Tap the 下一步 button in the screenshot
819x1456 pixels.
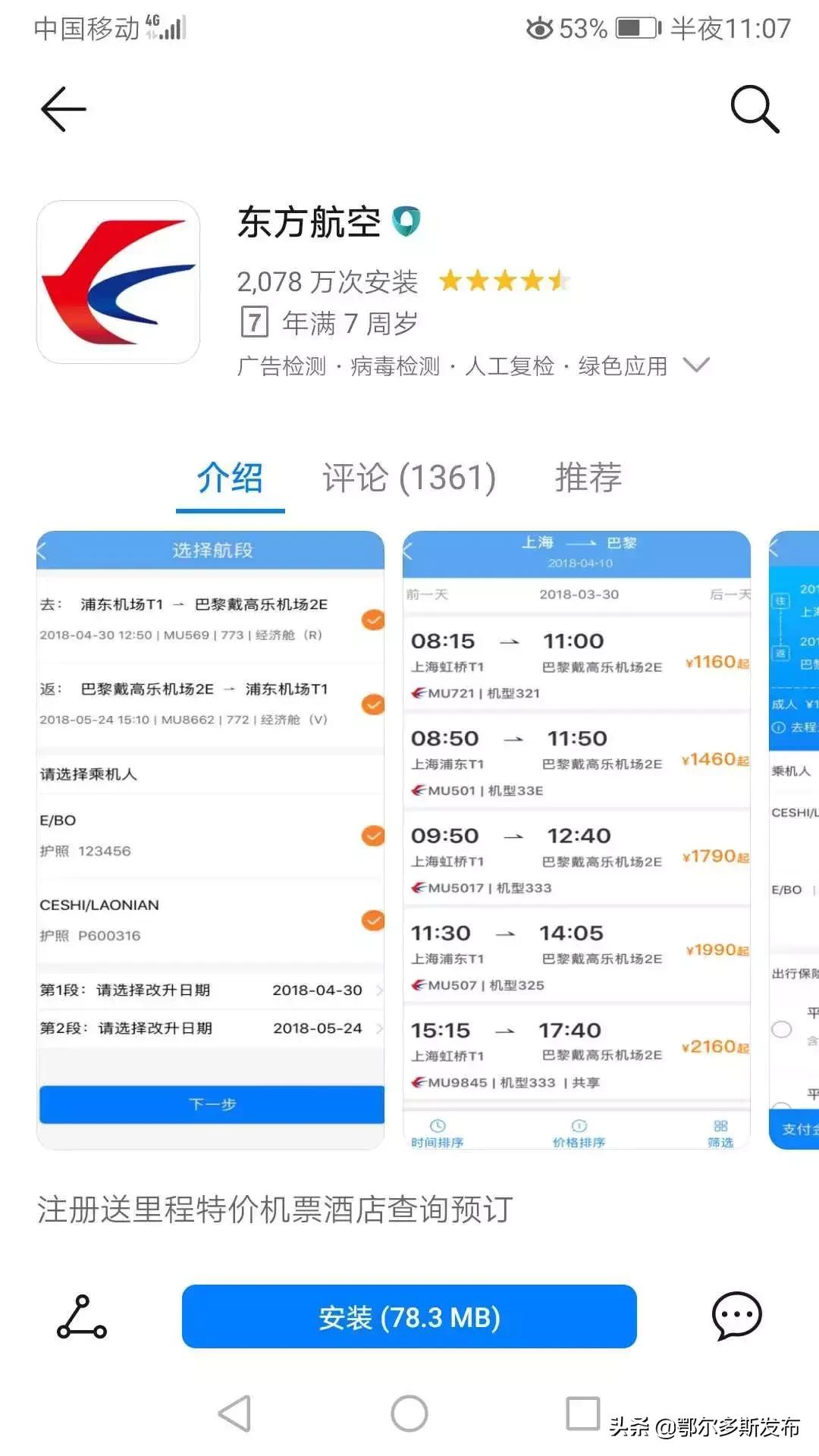(x=211, y=1105)
